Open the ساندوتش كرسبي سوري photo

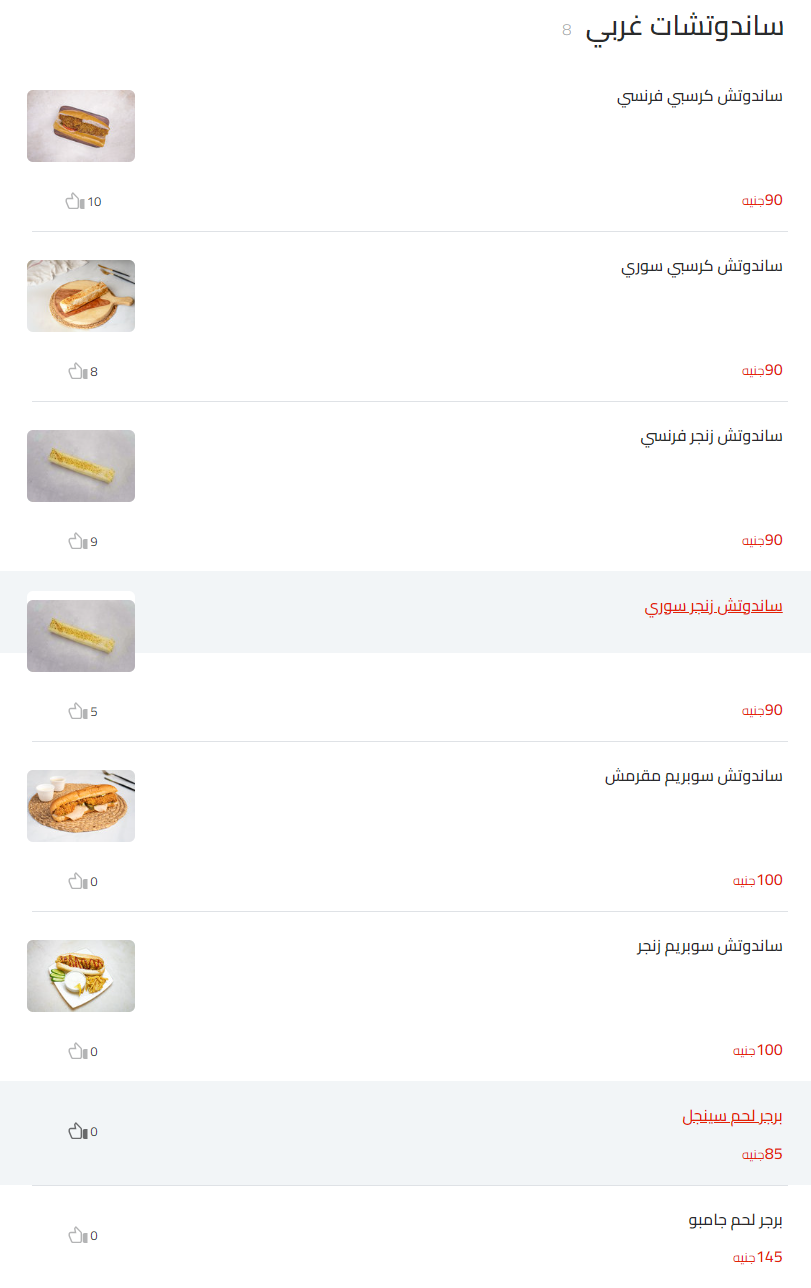80,296
